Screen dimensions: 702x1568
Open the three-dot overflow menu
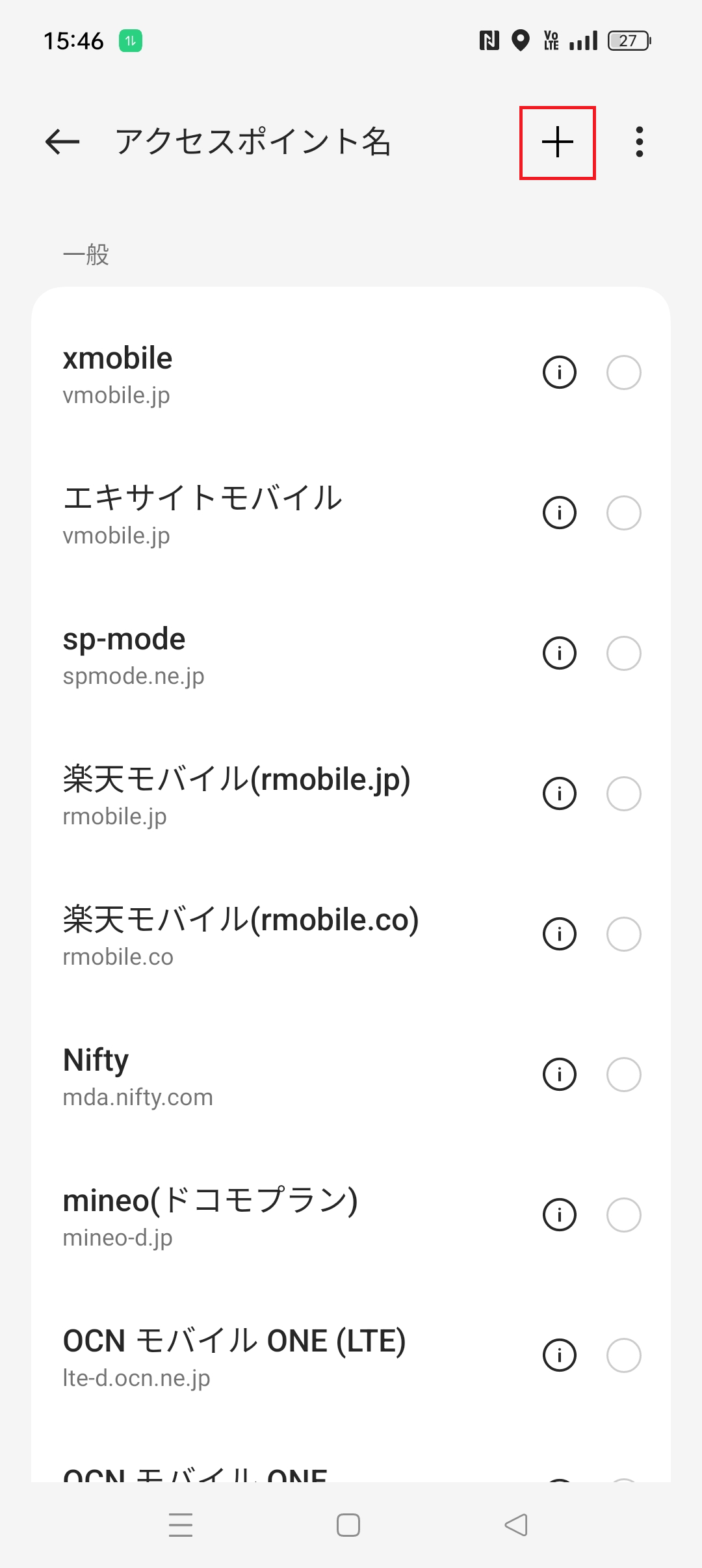pos(640,142)
